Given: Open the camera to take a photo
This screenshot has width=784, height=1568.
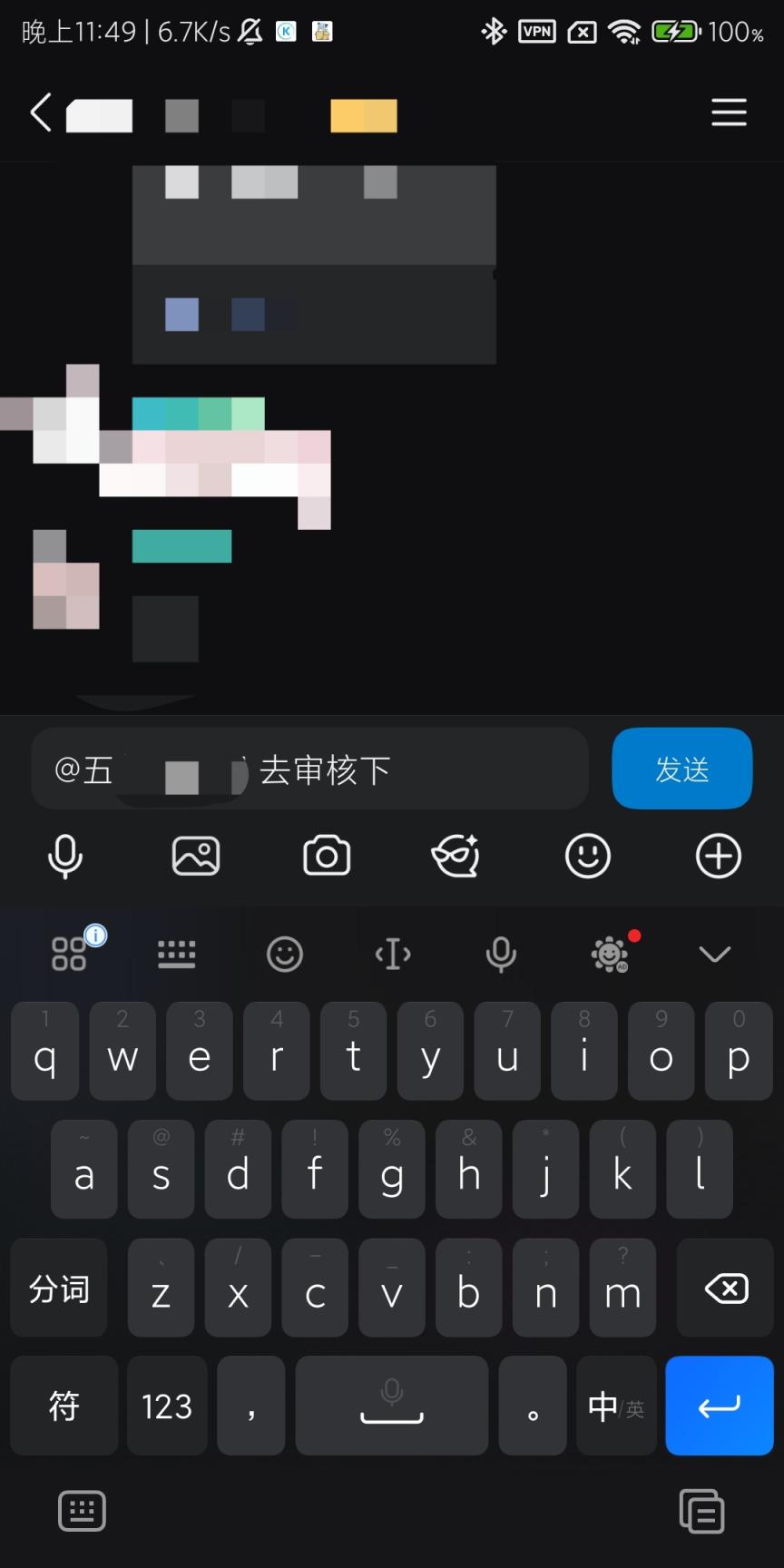Looking at the screenshot, I should (x=327, y=856).
